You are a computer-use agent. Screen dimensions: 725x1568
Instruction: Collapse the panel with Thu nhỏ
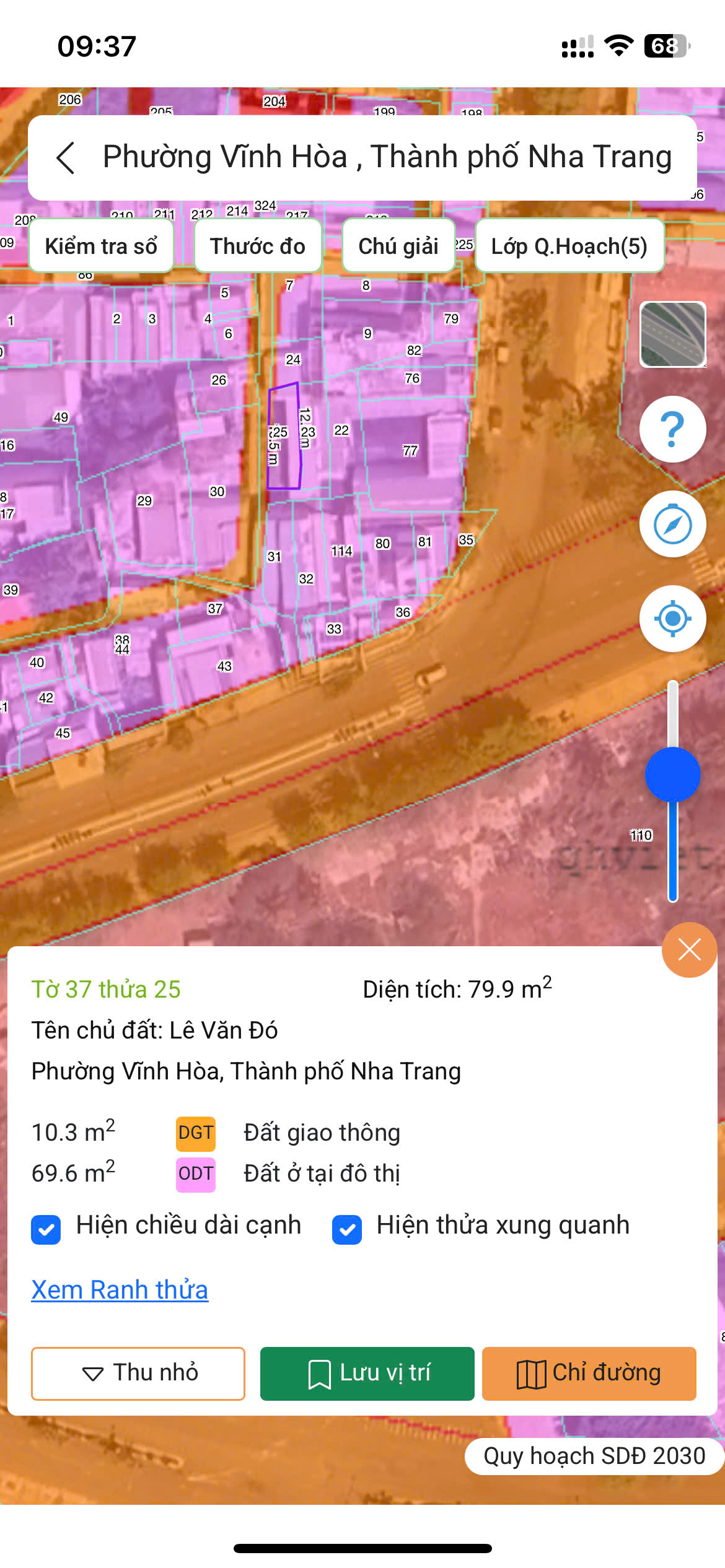[x=138, y=1373]
